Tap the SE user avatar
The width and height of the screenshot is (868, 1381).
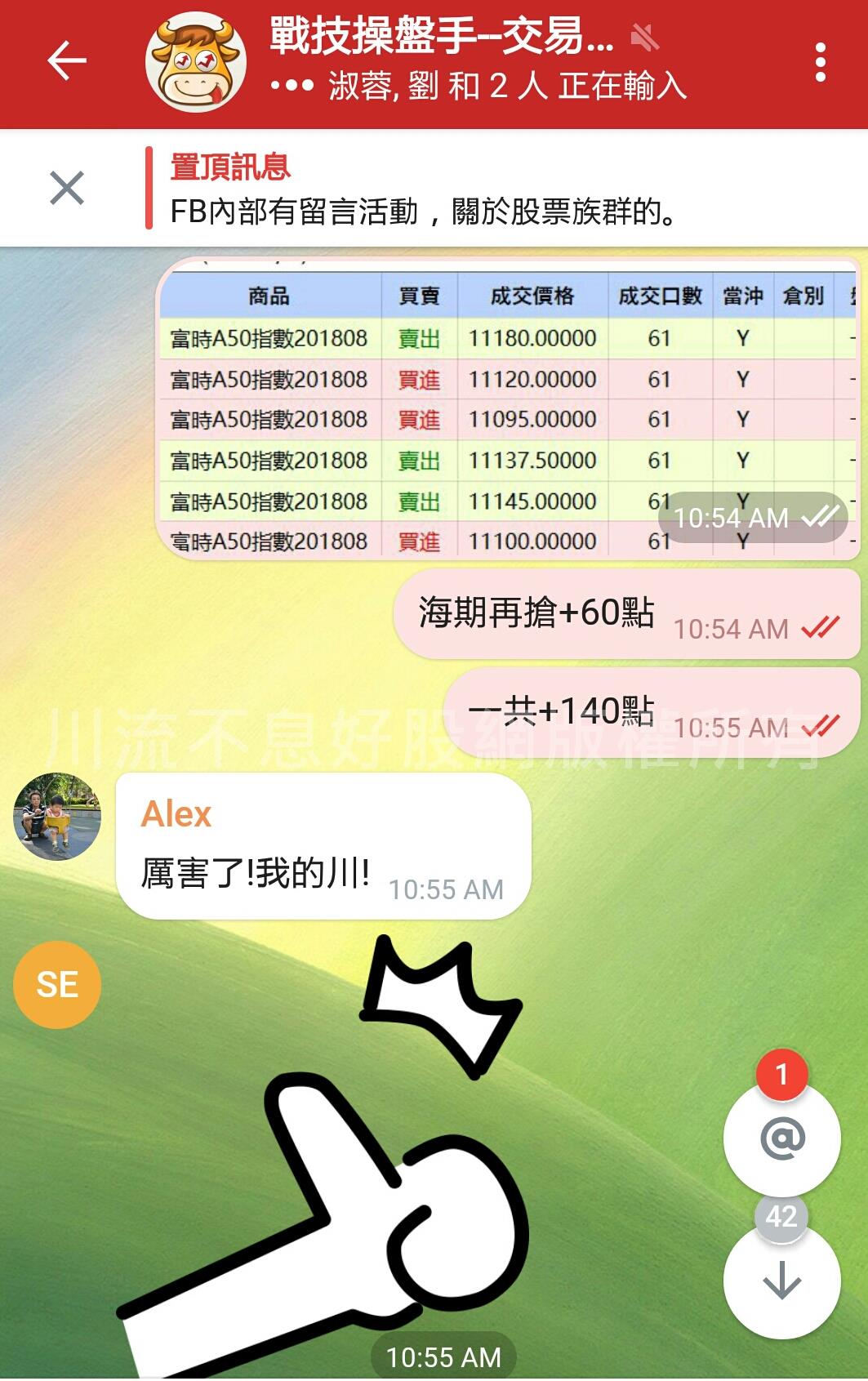[57, 984]
